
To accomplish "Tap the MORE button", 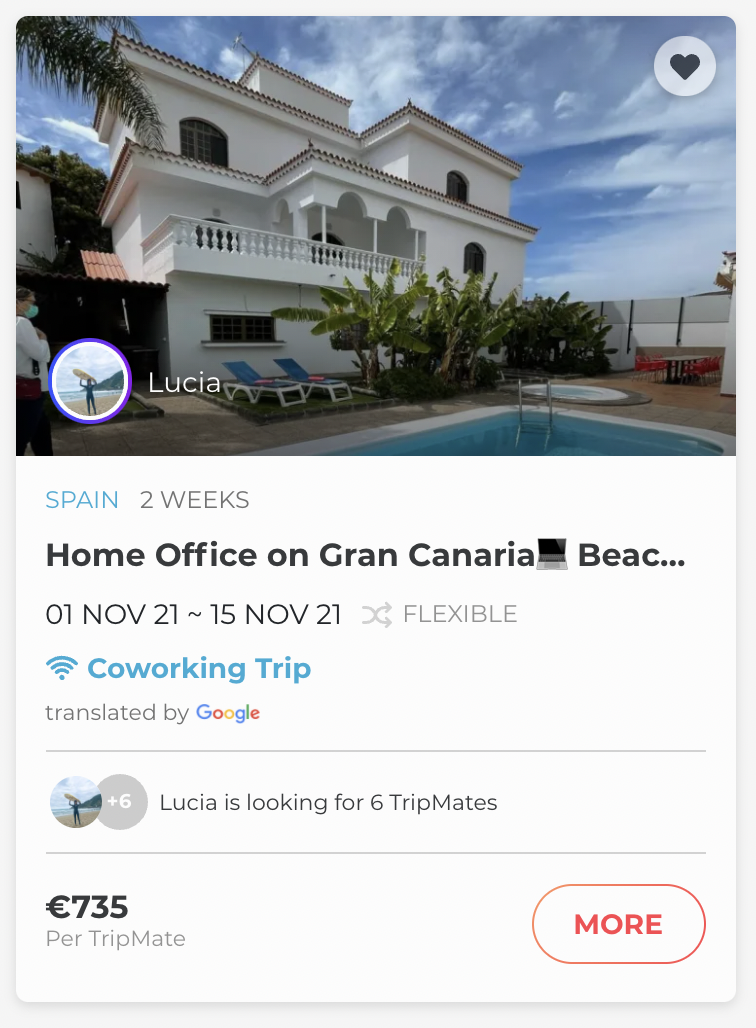I will coord(618,924).
